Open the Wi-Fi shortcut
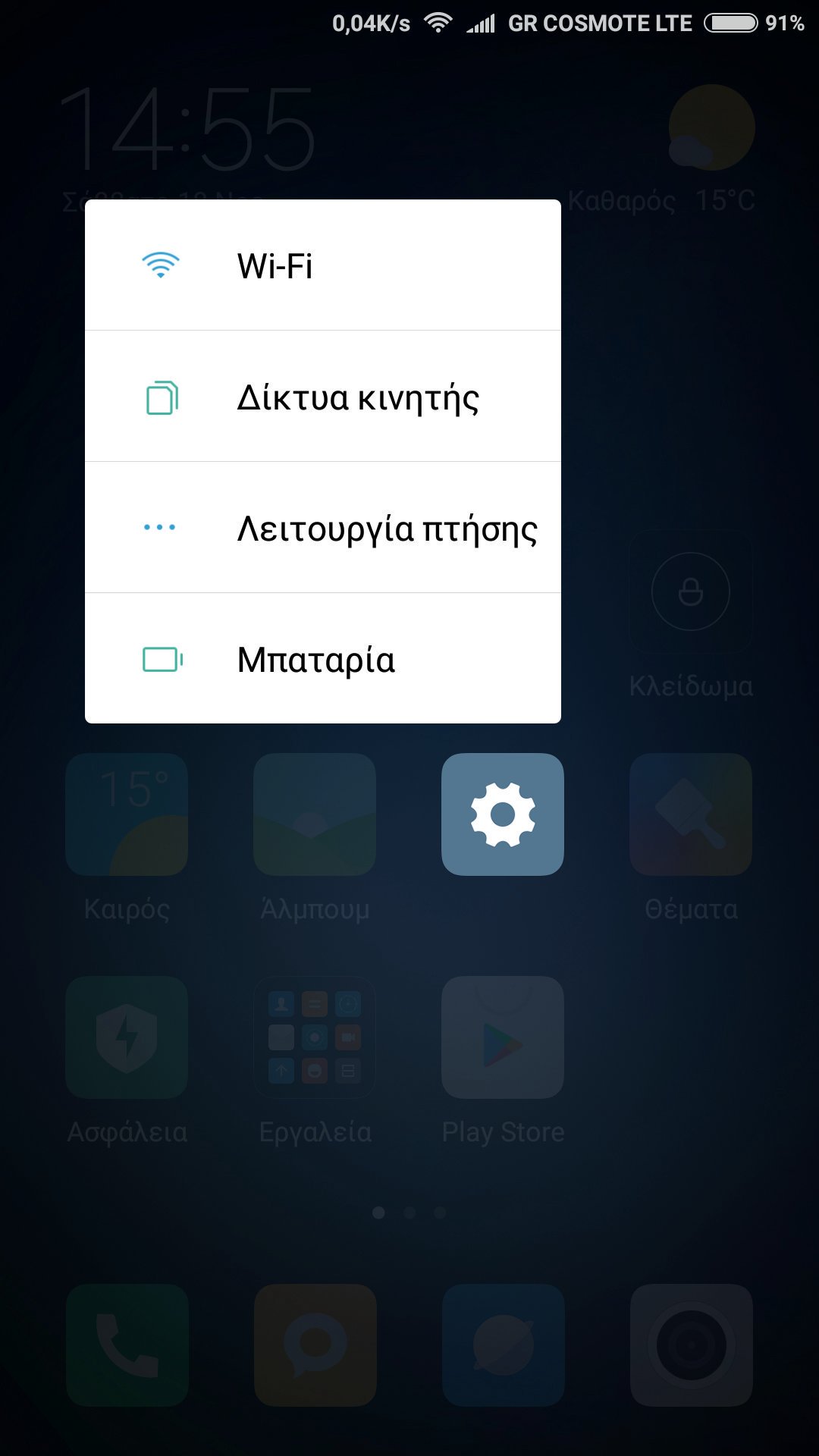 323,265
